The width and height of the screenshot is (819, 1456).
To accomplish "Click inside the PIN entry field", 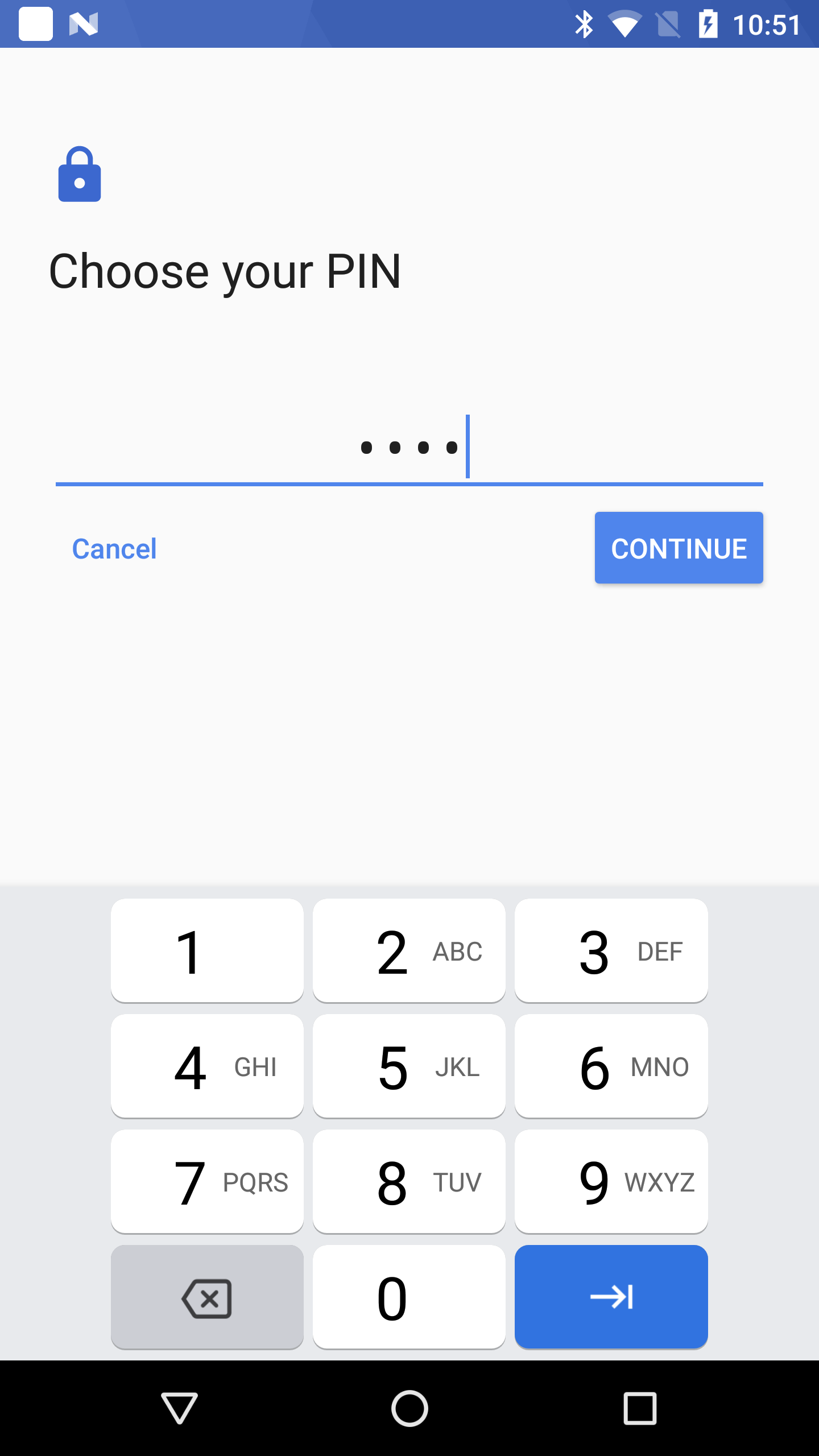I will (x=409, y=449).
